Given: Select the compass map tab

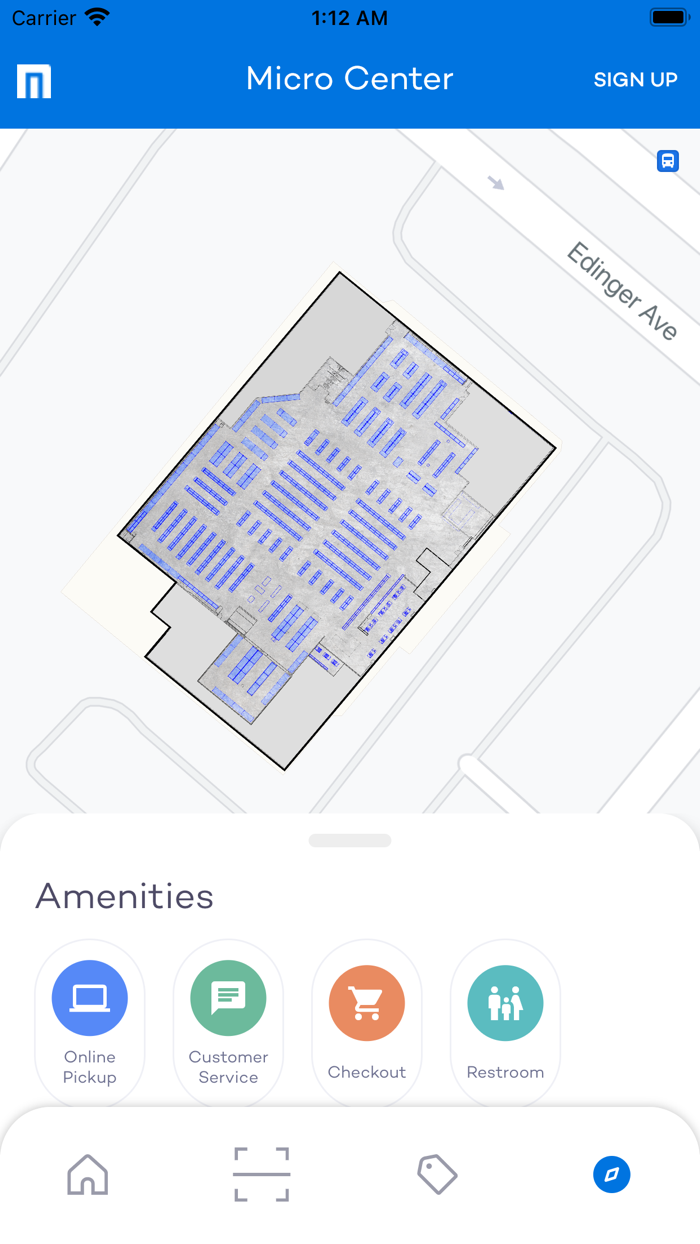Looking at the screenshot, I should coord(612,1175).
